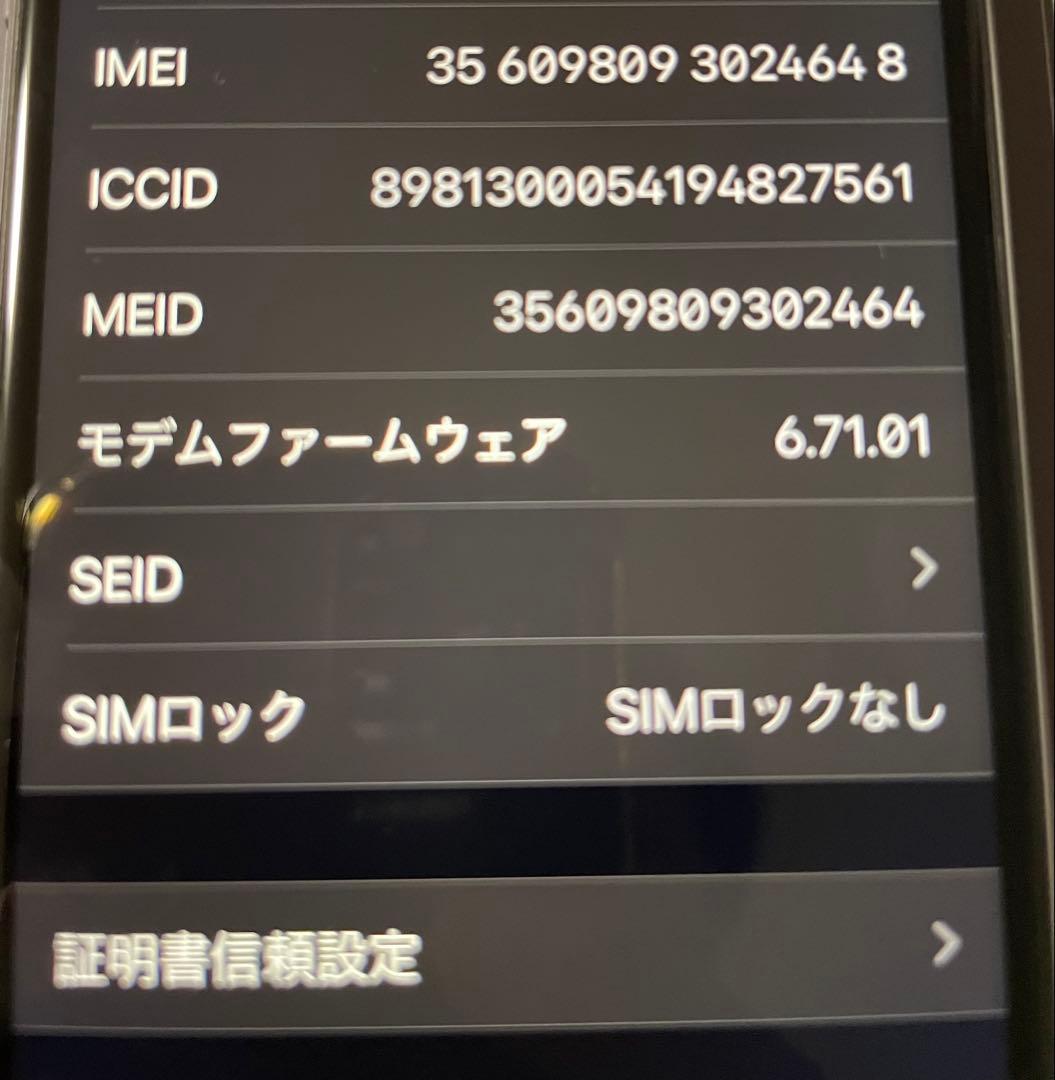Select the SEID label text
Image resolution: width=1055 pixels, height=1080 pixels.
[x=127, y=575]
